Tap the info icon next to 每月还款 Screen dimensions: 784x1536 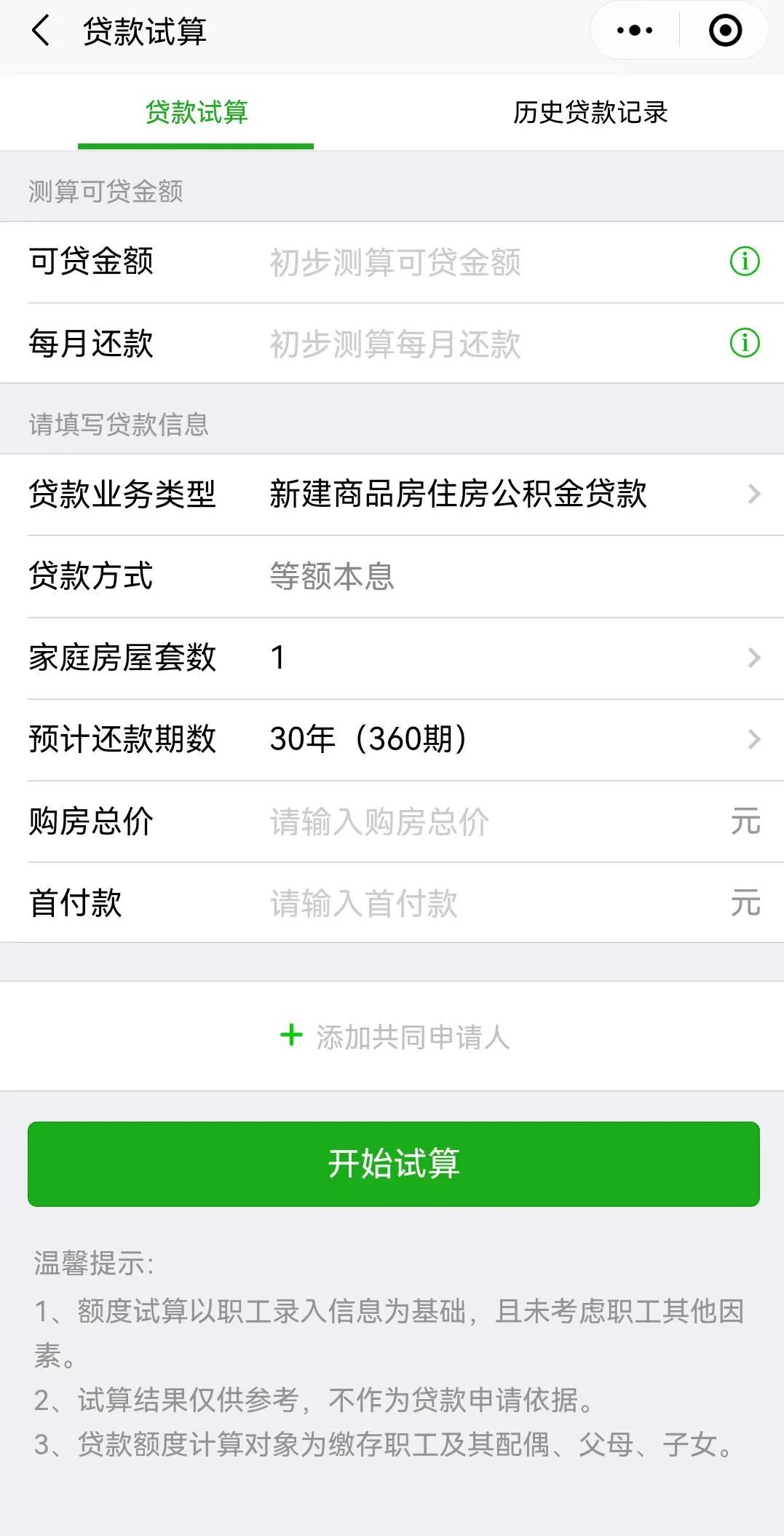tap(745, 343)
